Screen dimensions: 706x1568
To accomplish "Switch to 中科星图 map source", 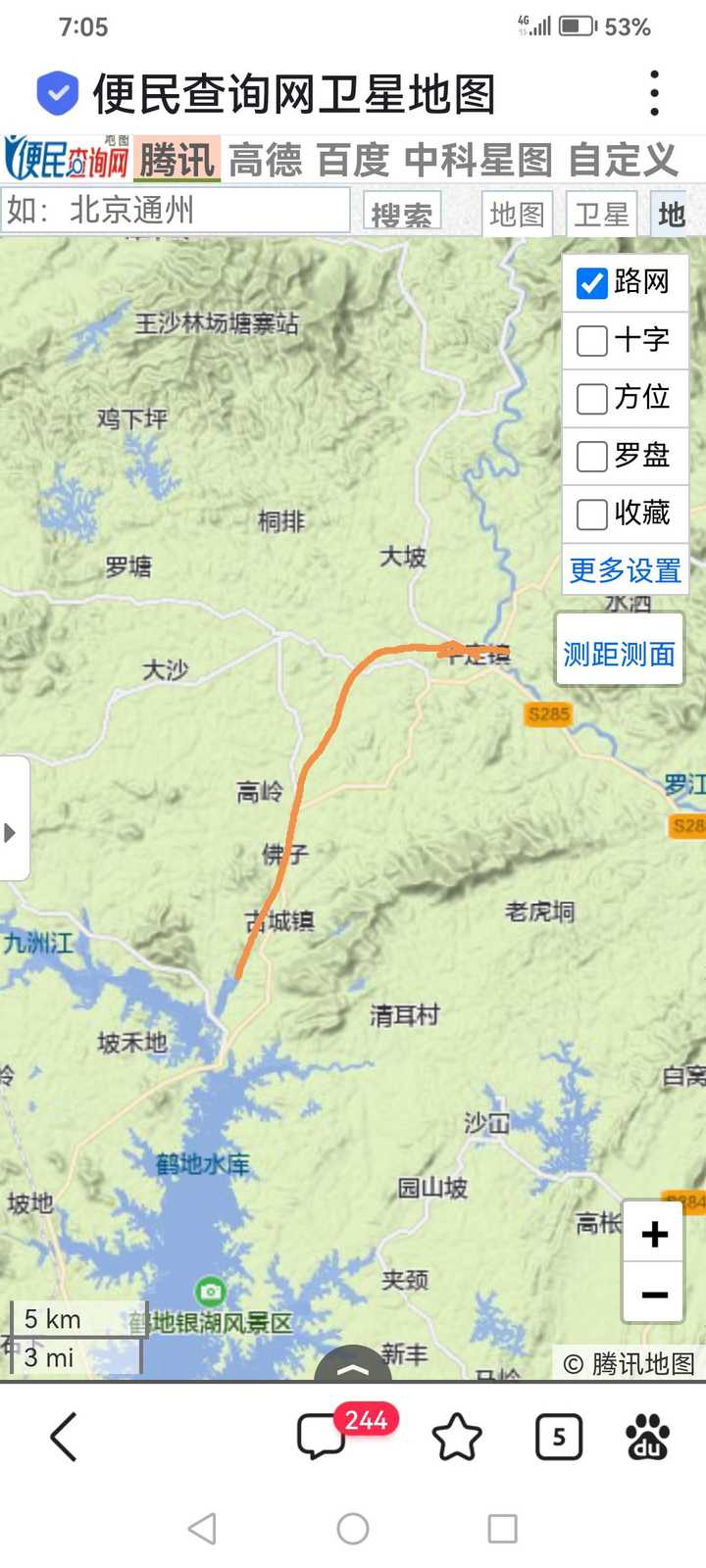I will point(479,160).
